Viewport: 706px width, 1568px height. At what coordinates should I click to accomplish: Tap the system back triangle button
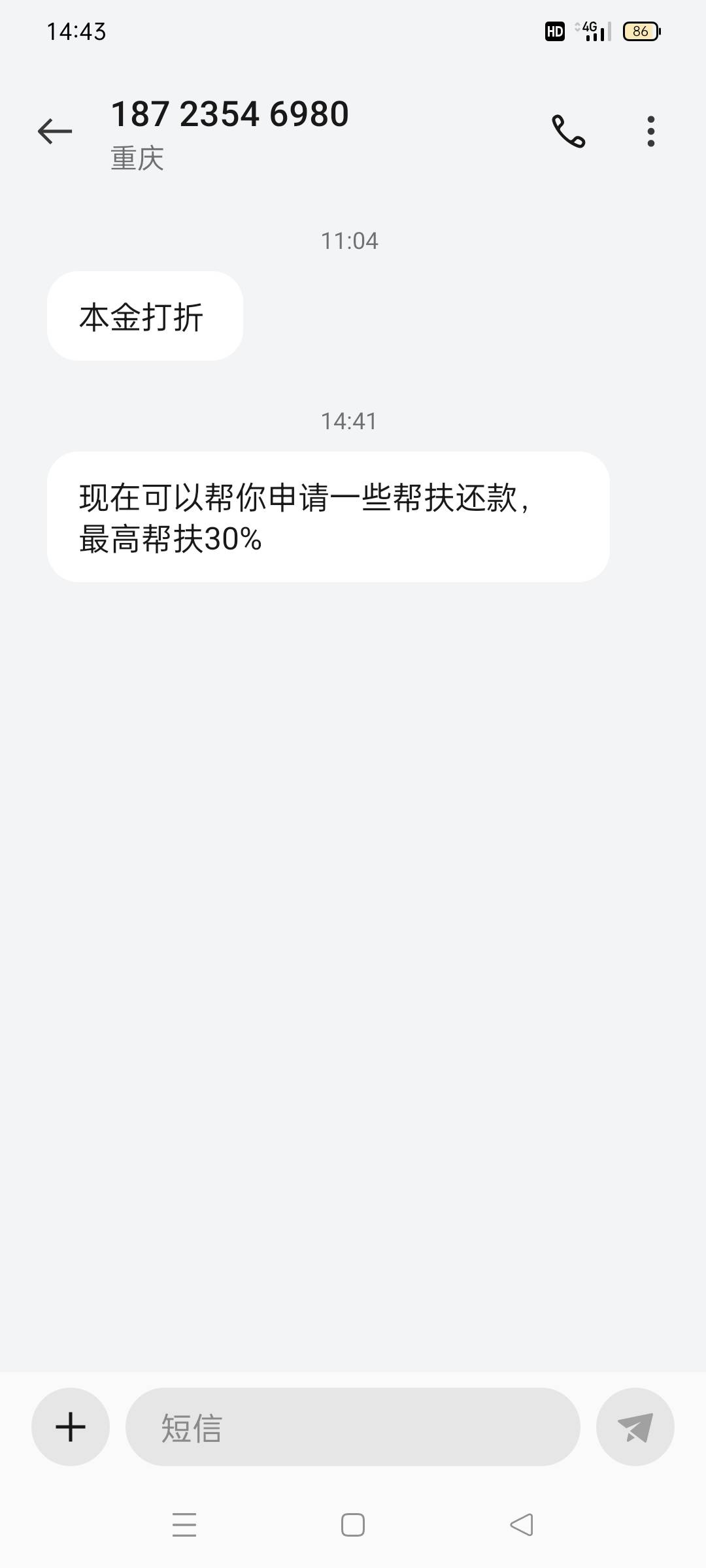click(x=522, y=1525)
